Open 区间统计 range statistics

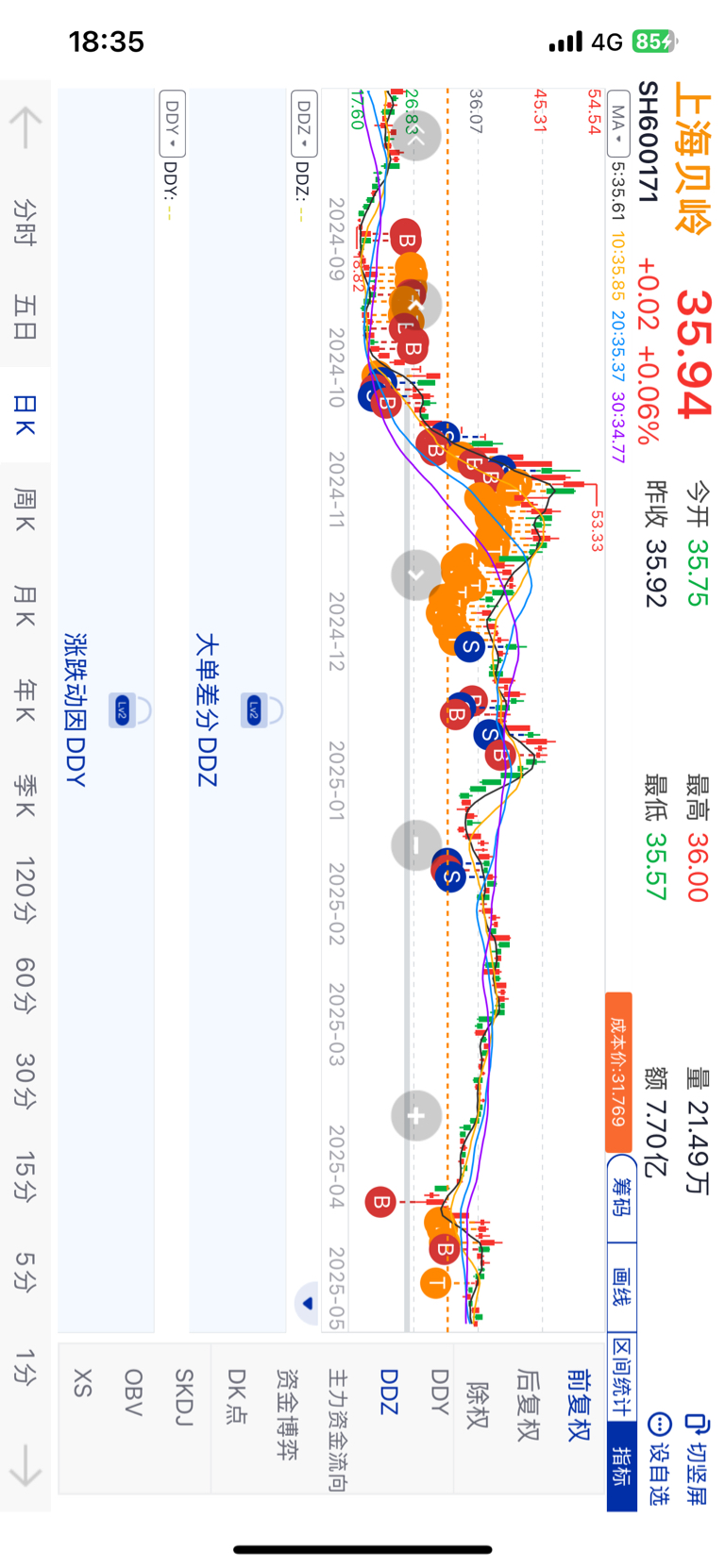622,1376
